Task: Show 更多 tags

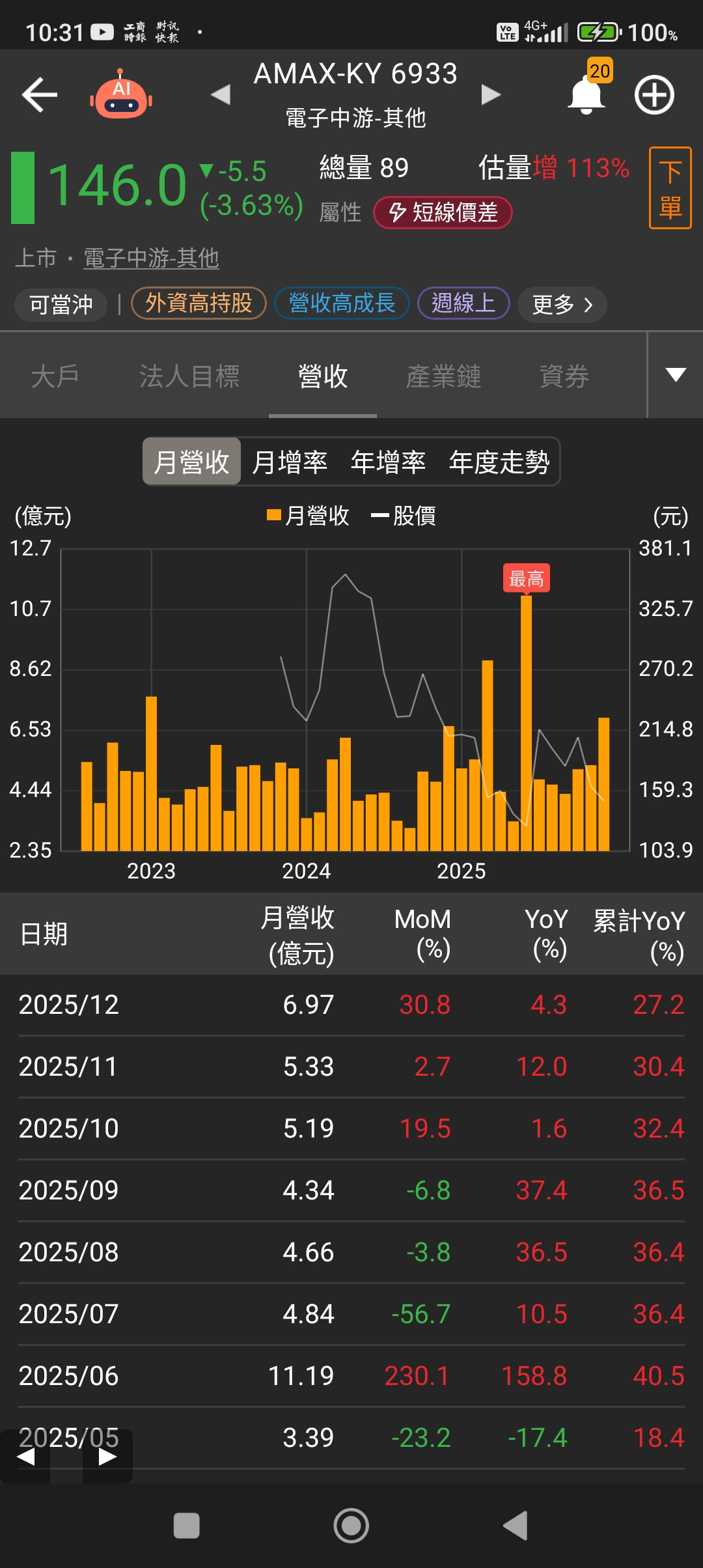Action: [562, 305]
